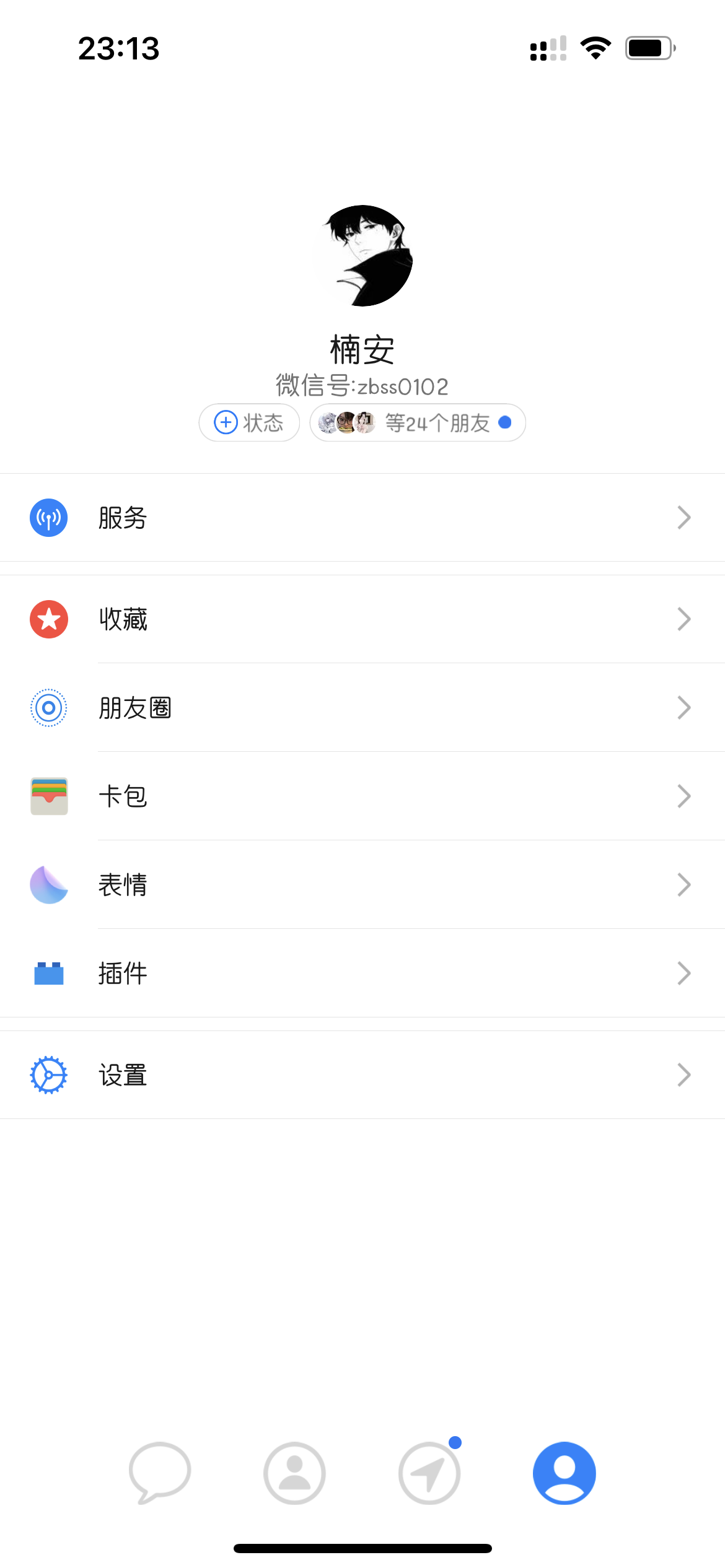Open 设置 settings
The height and width of the screenshot is (1568, 725).
362,1075
